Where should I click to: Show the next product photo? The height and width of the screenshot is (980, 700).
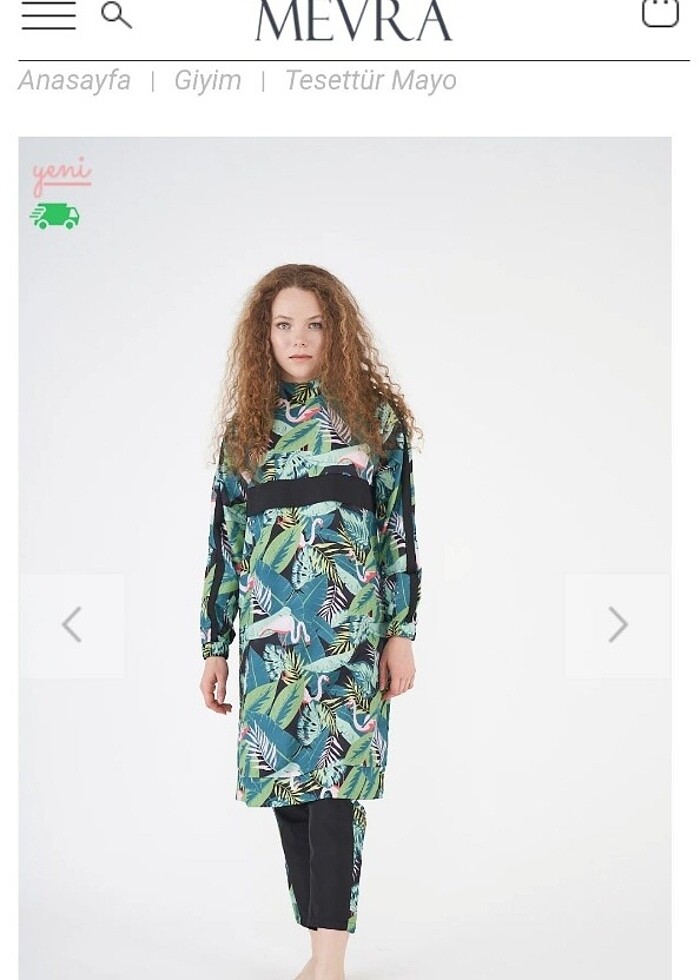pos(617,625)
